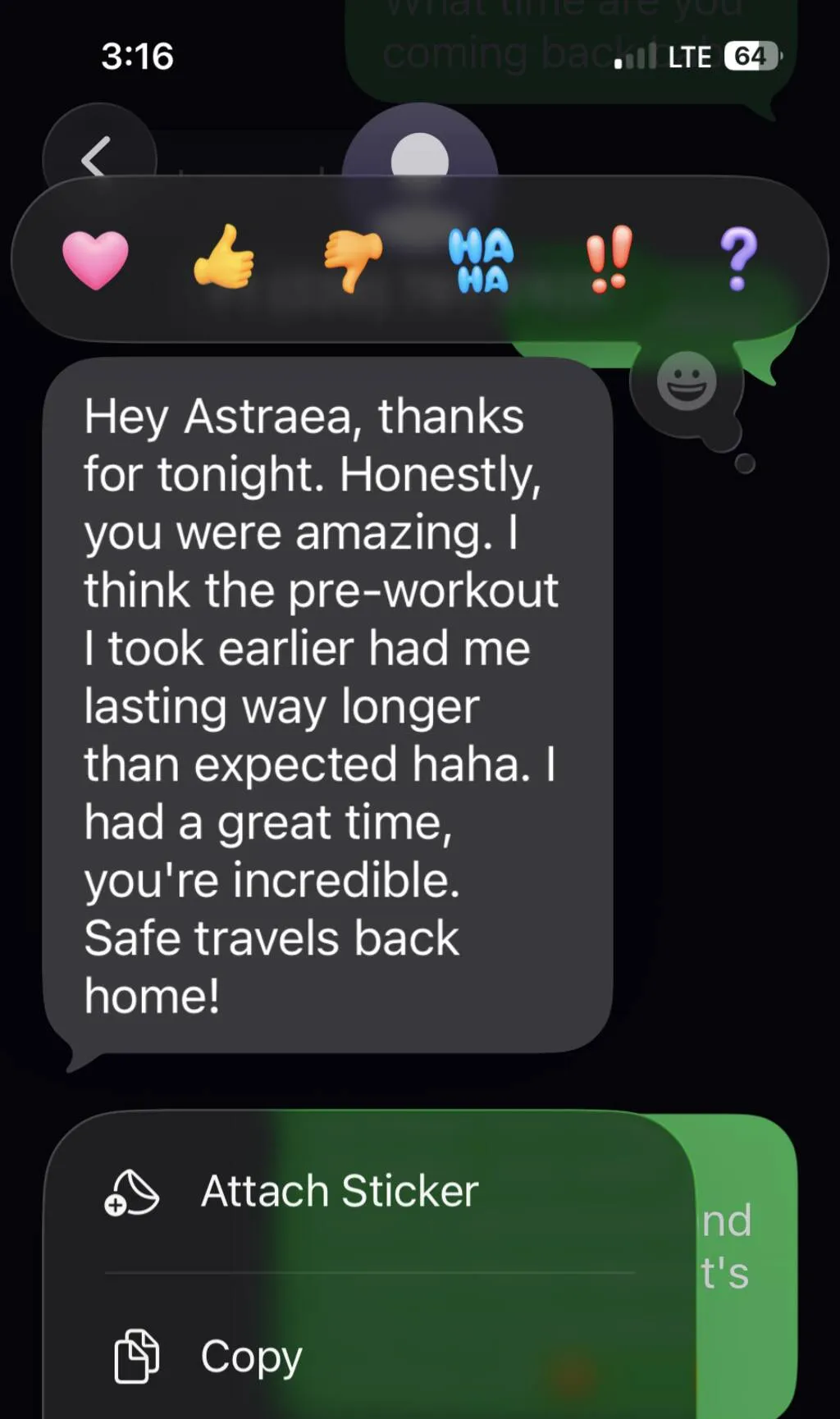
Task: React with the thumbs down tapback
Action: 353,261
